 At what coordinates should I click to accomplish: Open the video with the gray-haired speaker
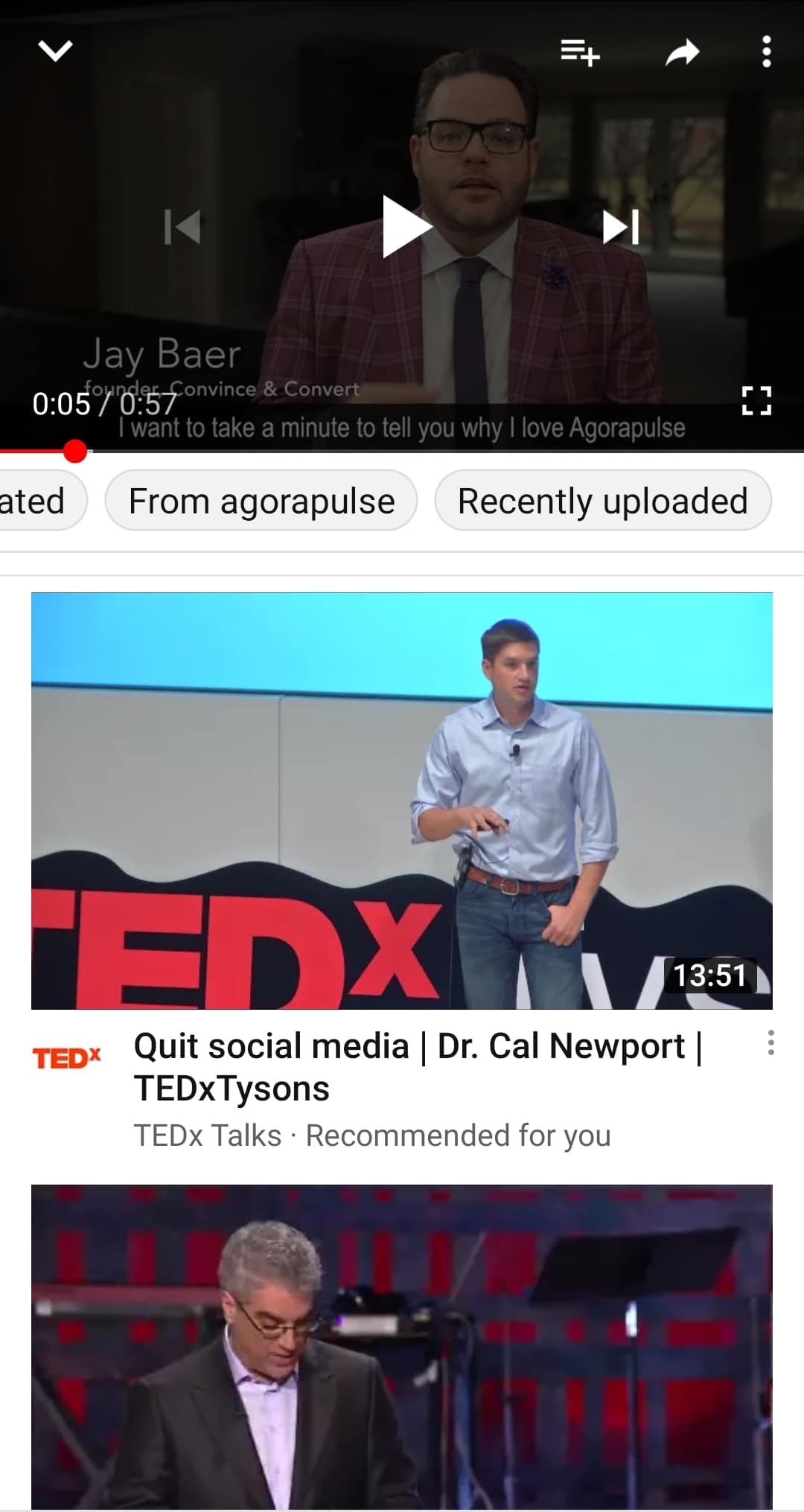pyautogui.click(x=402, y=1347)
